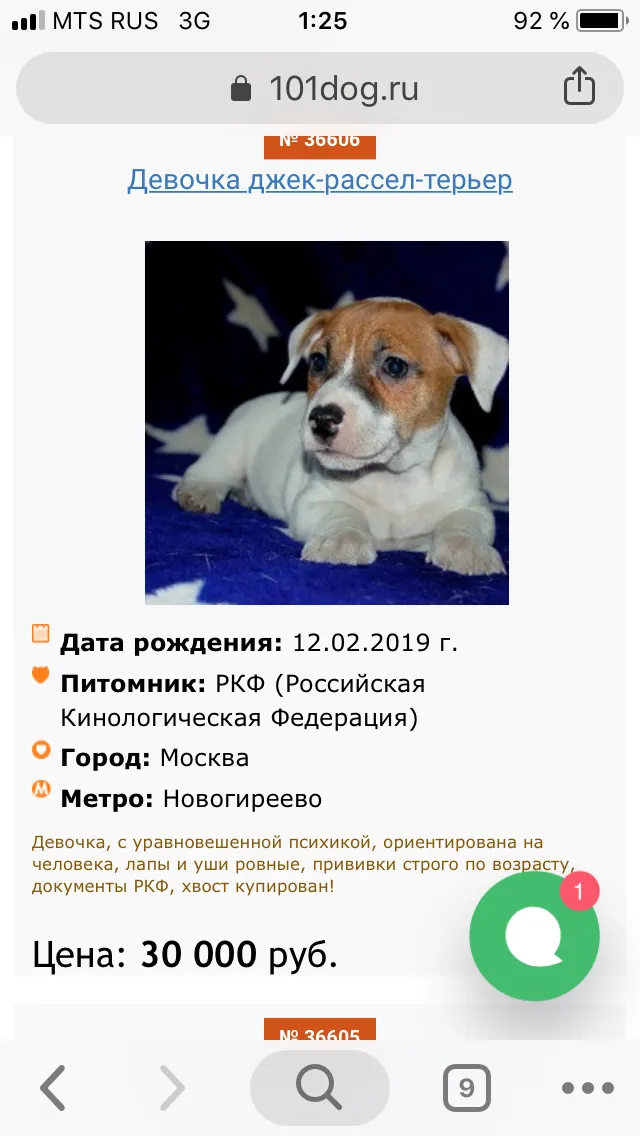
Task: Open the green chat bubble widget
Action: [x=535, y=936]
